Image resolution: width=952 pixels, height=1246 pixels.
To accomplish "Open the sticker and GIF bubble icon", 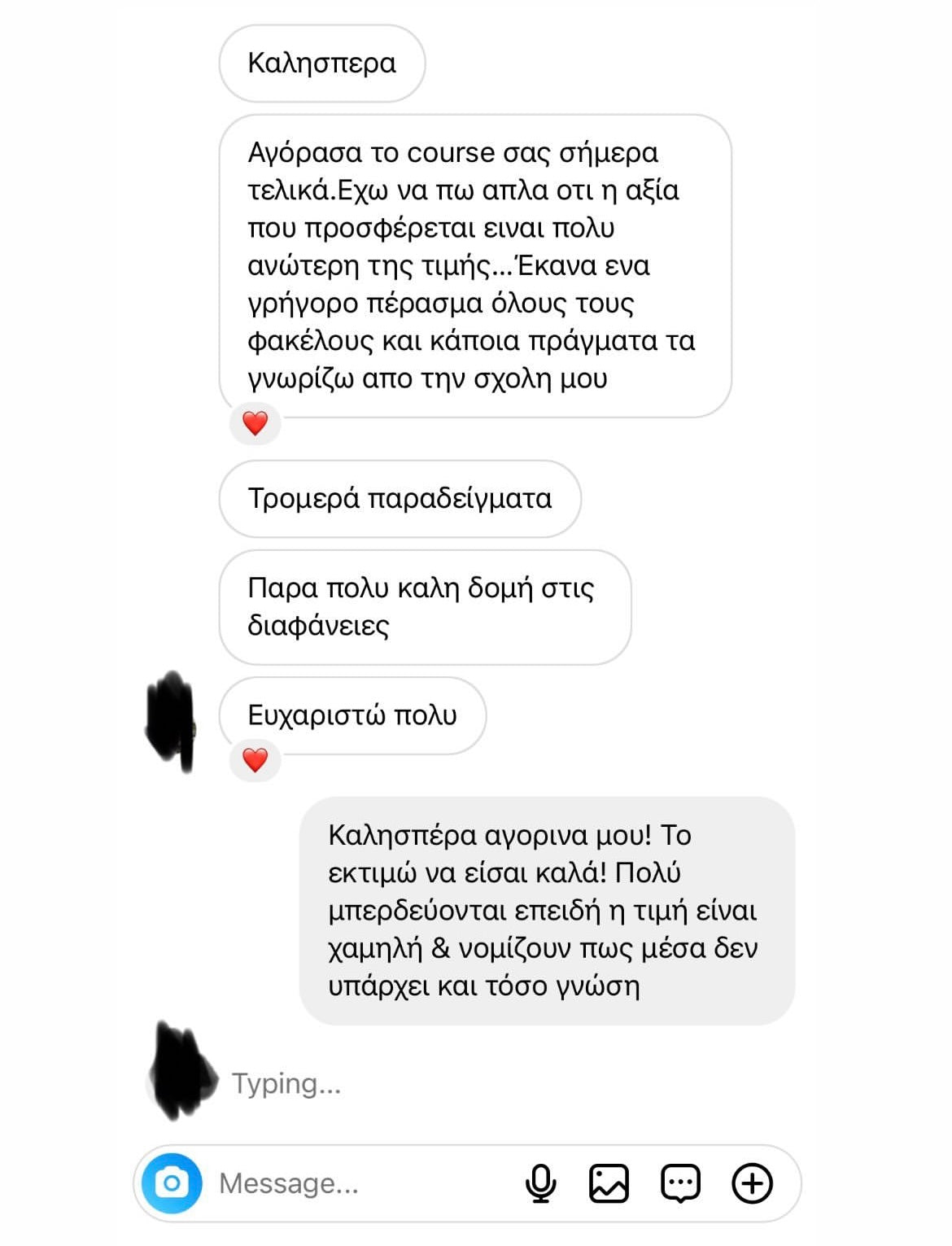I will point(680,1183).
